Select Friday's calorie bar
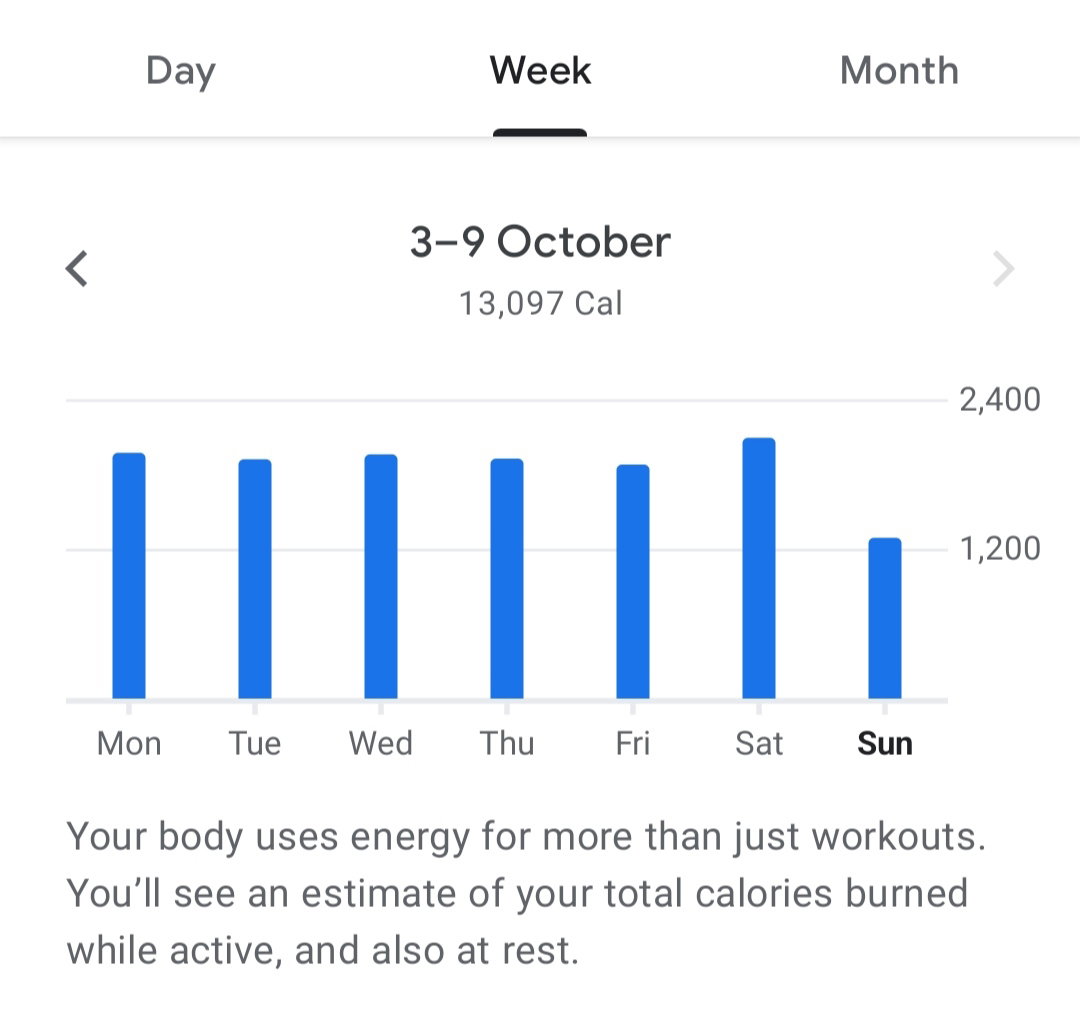This screenshot has width=1080, height=1013. point(633,582)
